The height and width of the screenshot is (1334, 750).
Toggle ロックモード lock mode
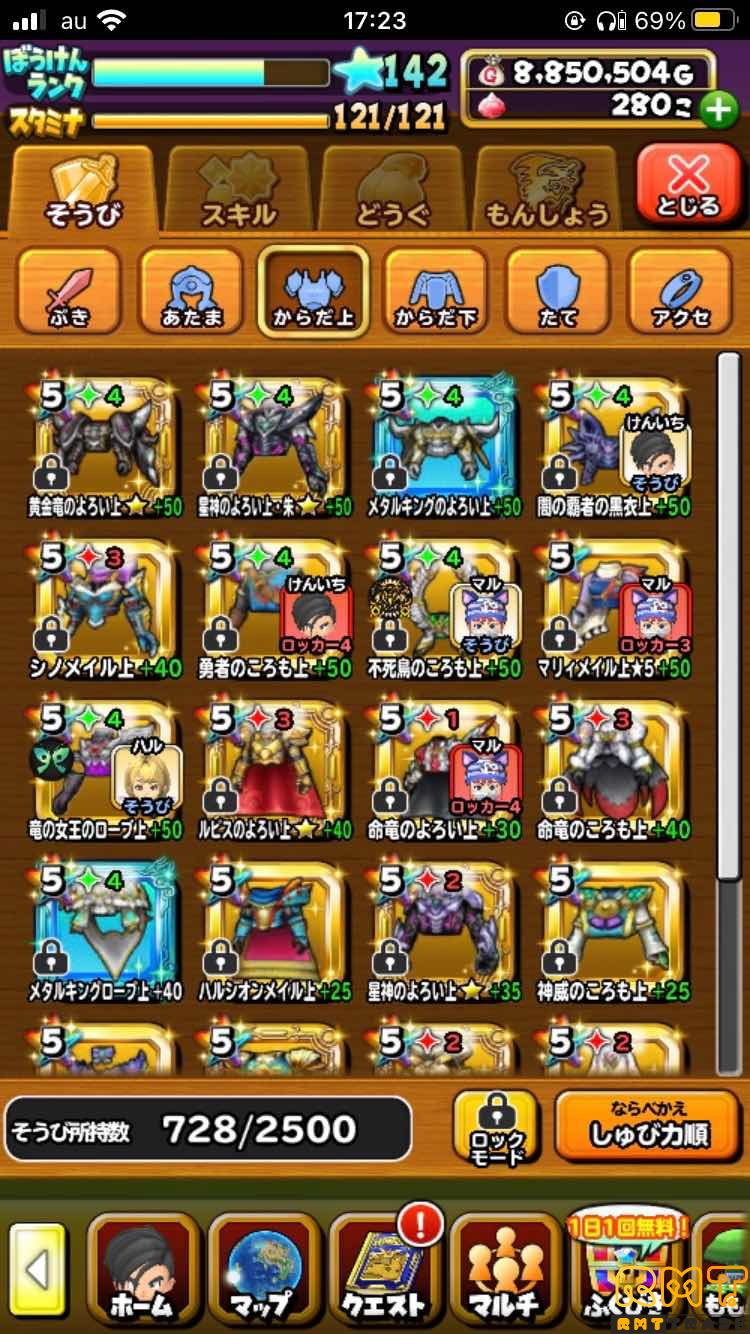[x=496, y=1128]
